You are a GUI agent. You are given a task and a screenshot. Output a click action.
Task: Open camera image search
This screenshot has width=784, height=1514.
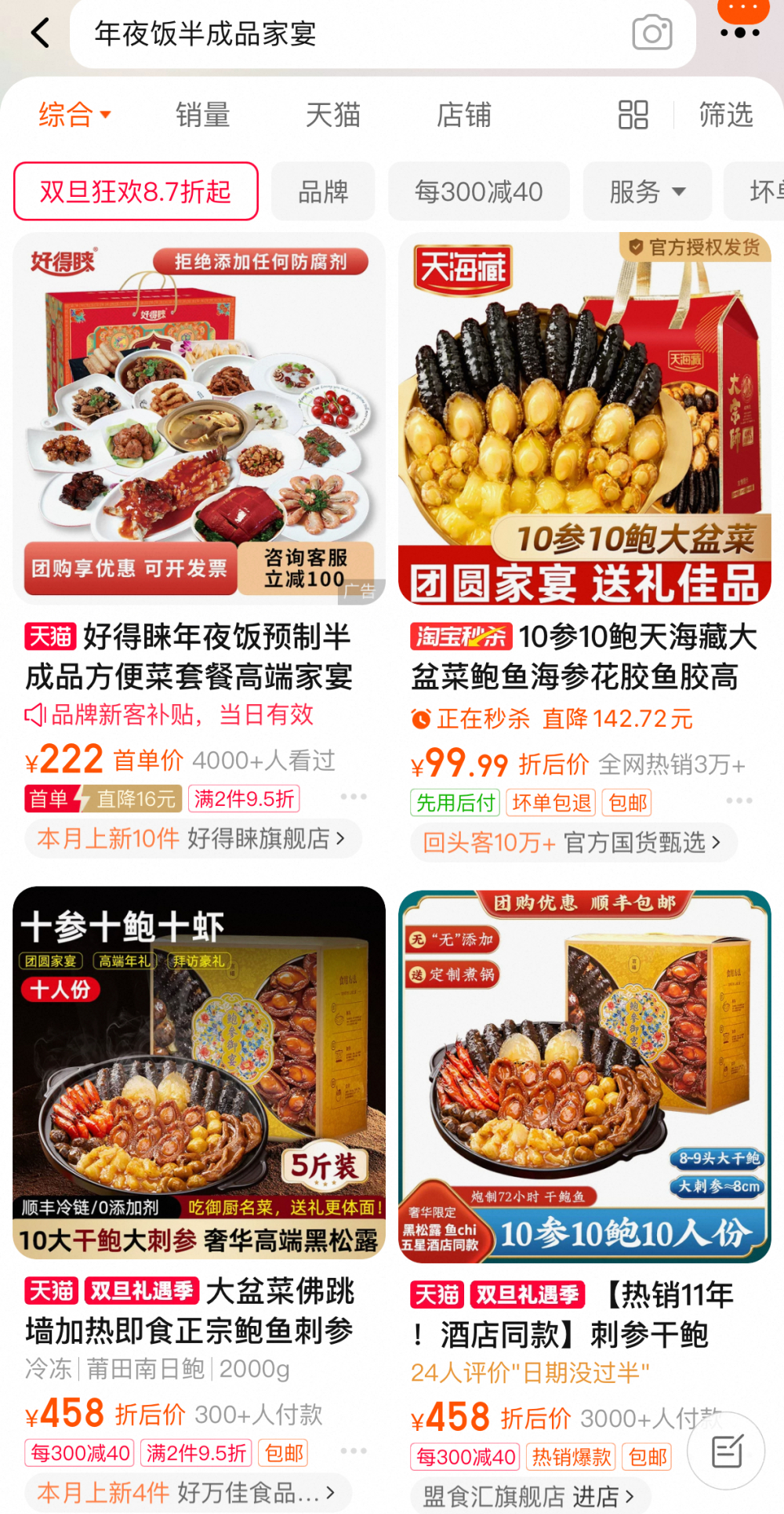[x=652, y=34]
